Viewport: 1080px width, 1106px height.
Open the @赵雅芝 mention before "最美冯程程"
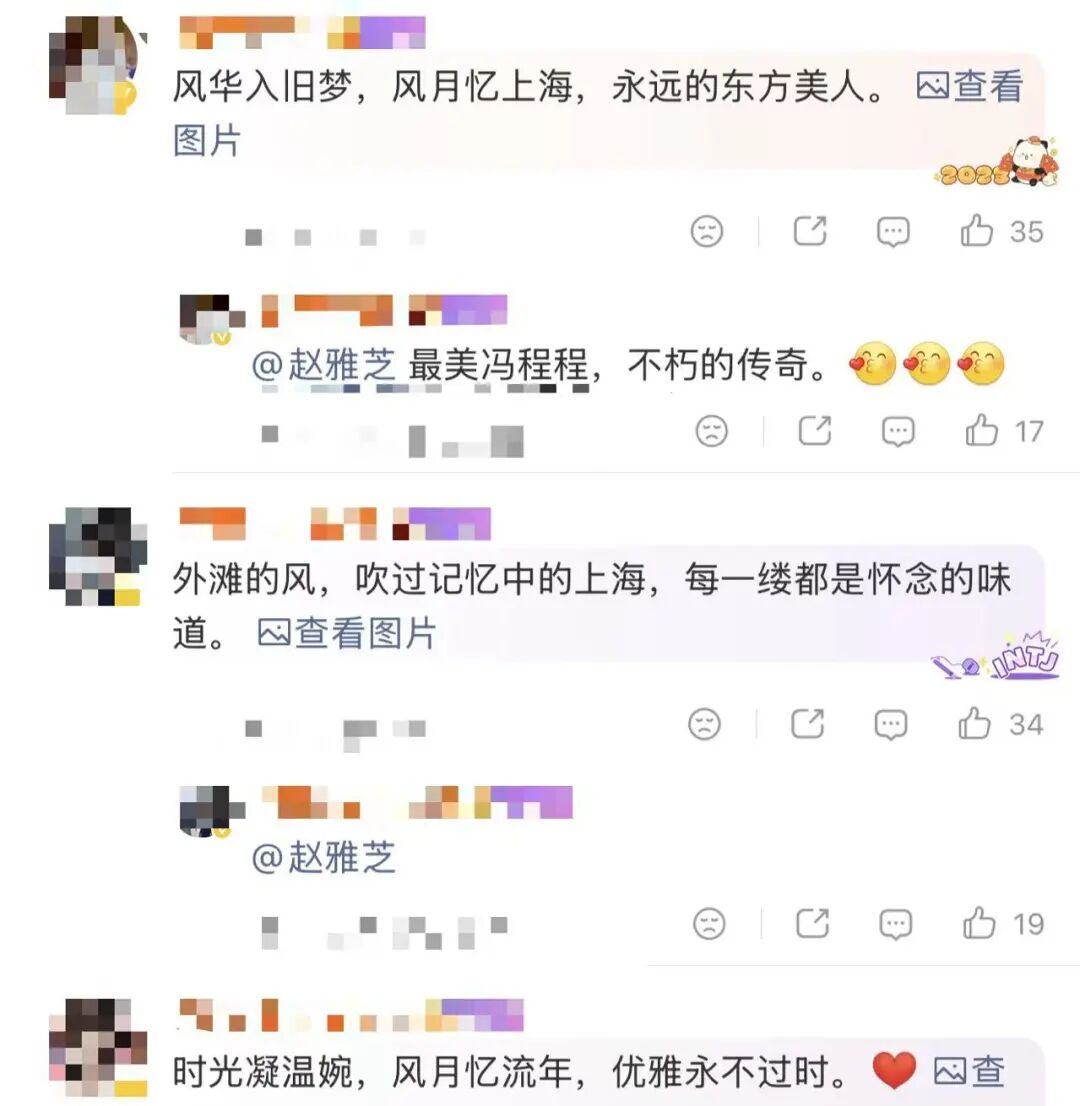click(323, 367)
